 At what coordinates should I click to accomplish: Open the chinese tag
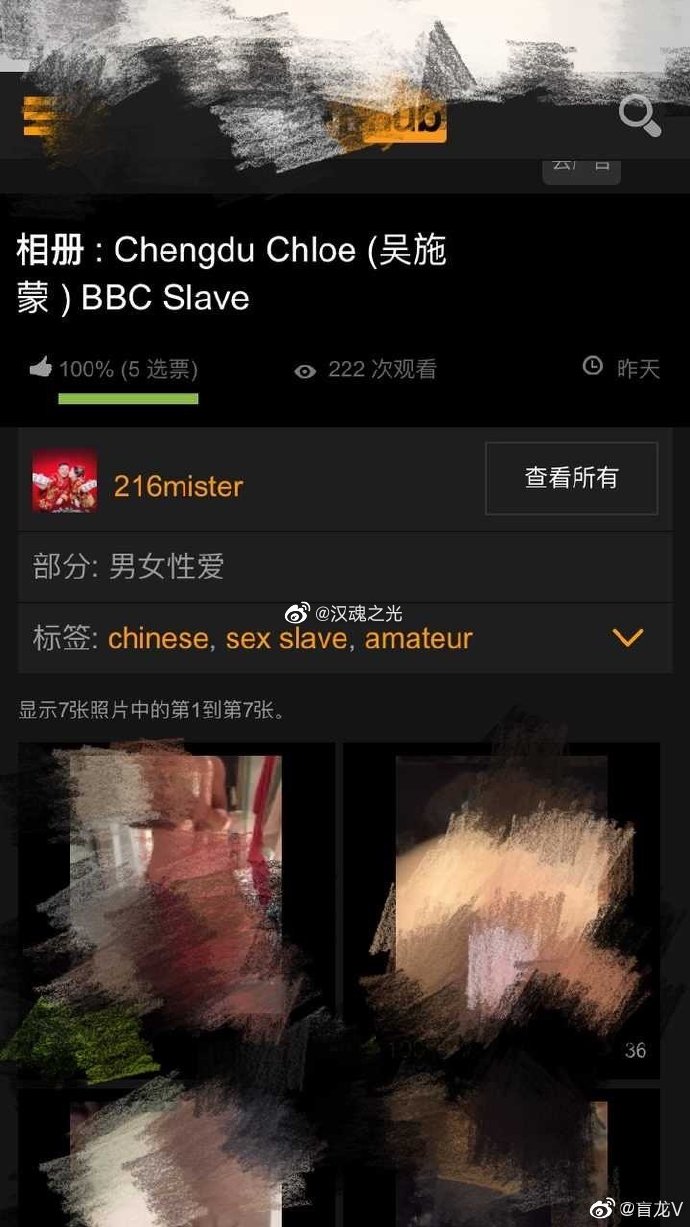158,638
